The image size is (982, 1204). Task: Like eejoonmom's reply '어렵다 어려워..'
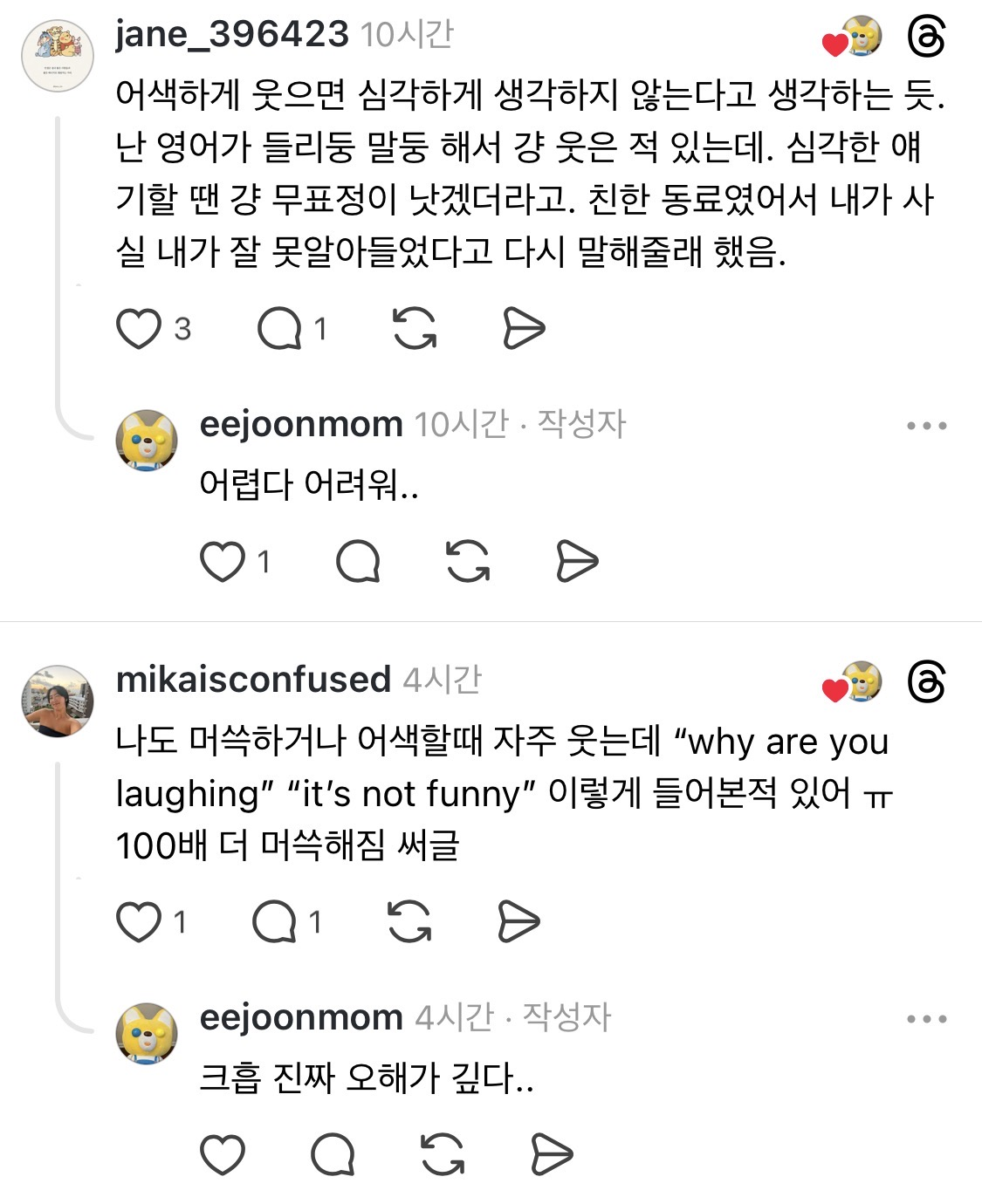pos(223,562)
